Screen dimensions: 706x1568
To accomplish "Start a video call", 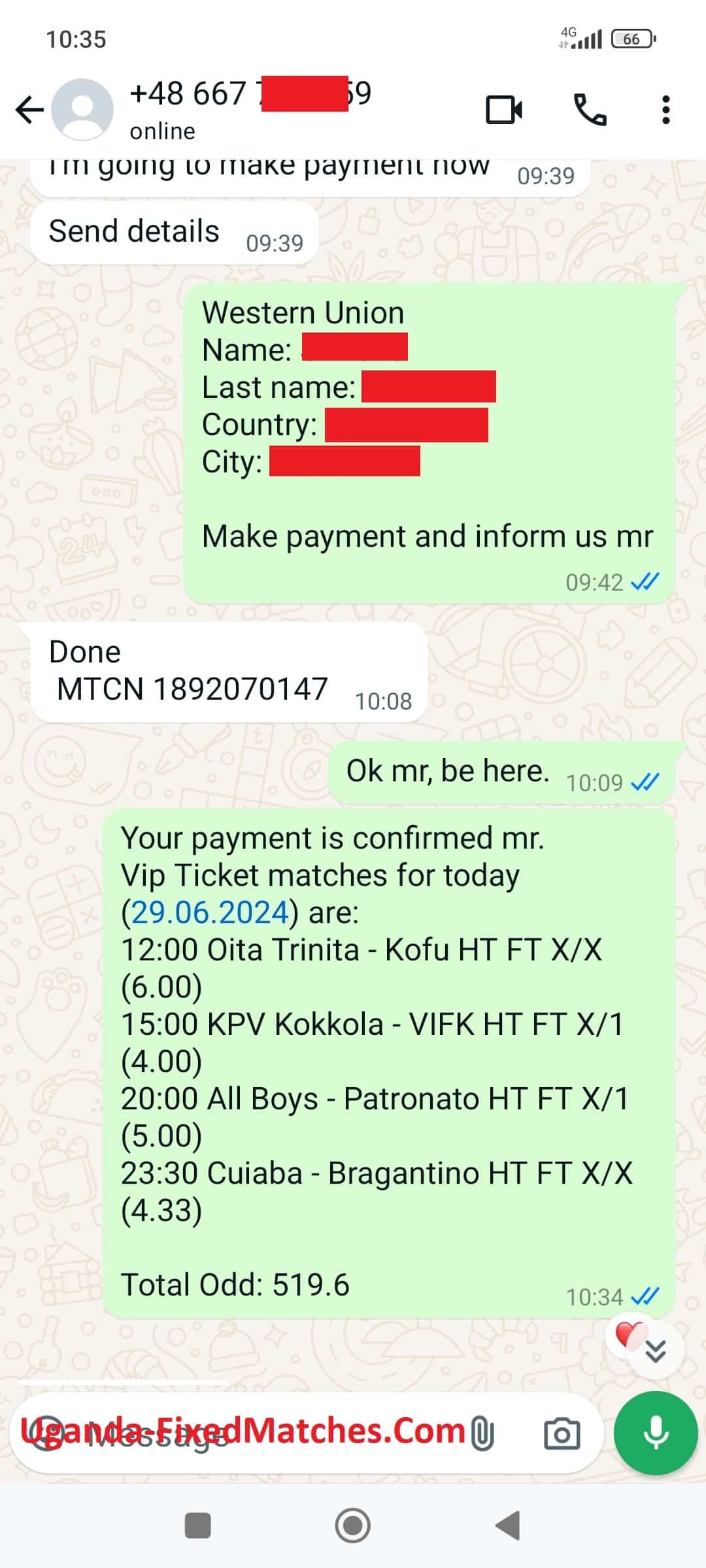I will point(504,109).
